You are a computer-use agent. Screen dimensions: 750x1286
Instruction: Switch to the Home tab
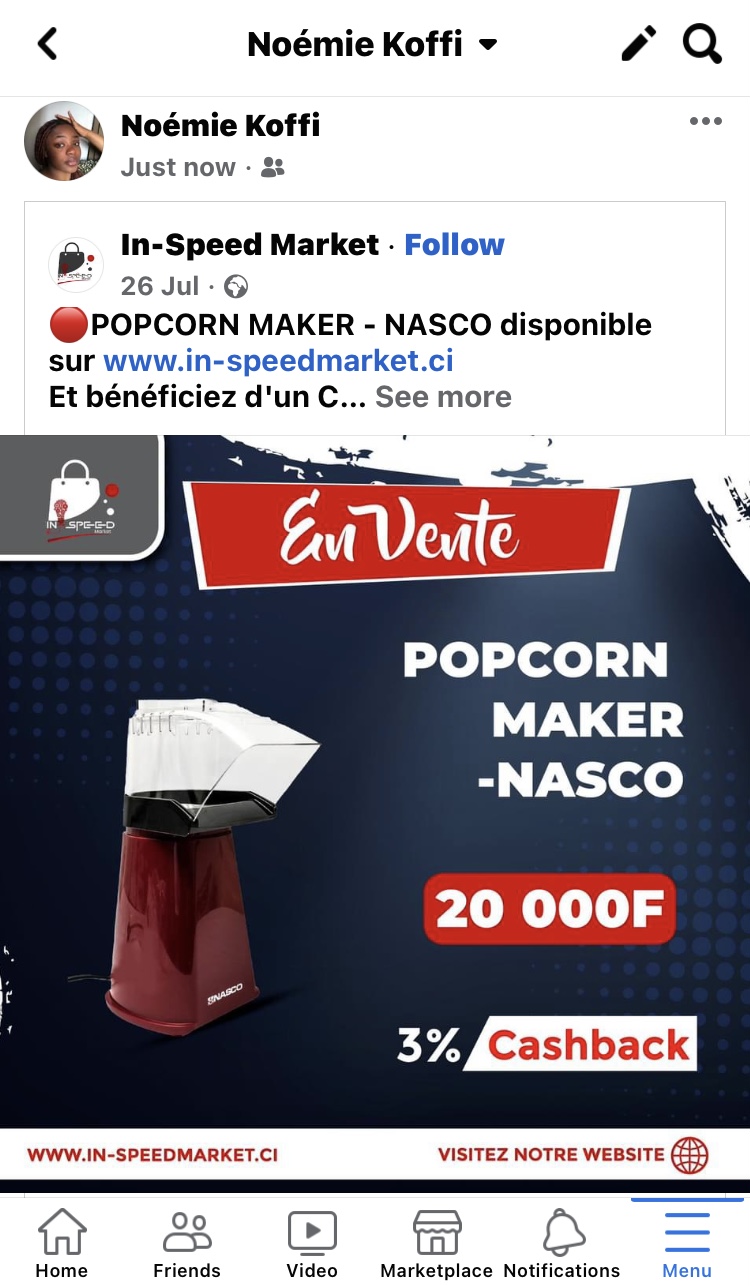tap(62, 1242)
